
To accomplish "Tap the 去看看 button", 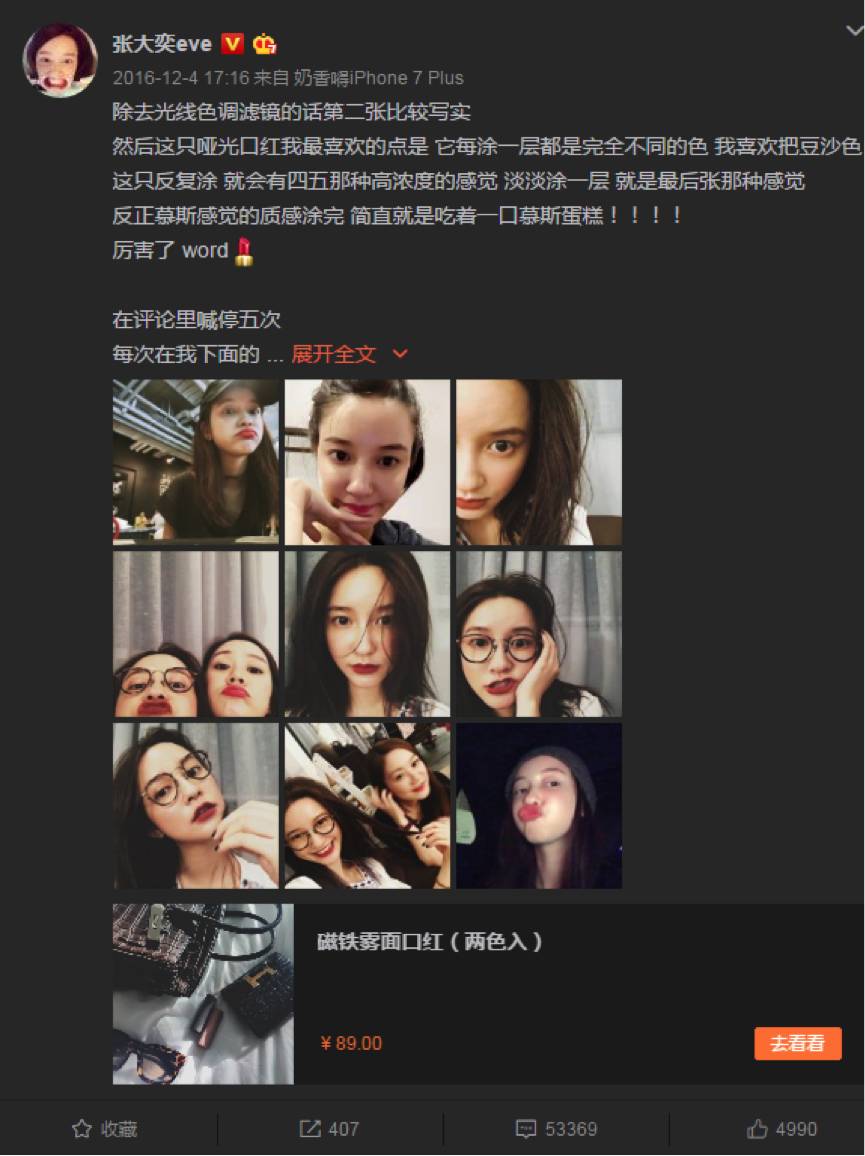I will (797, 1043).
